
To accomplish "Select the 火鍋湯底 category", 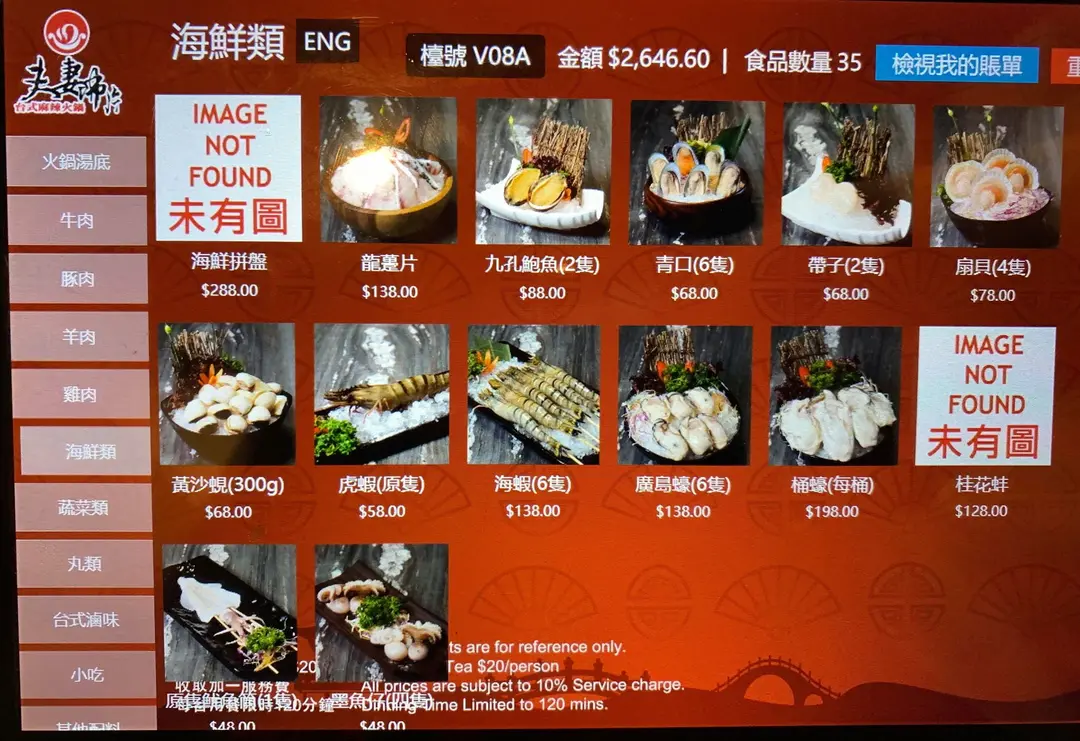I will [x=76, y=161].
